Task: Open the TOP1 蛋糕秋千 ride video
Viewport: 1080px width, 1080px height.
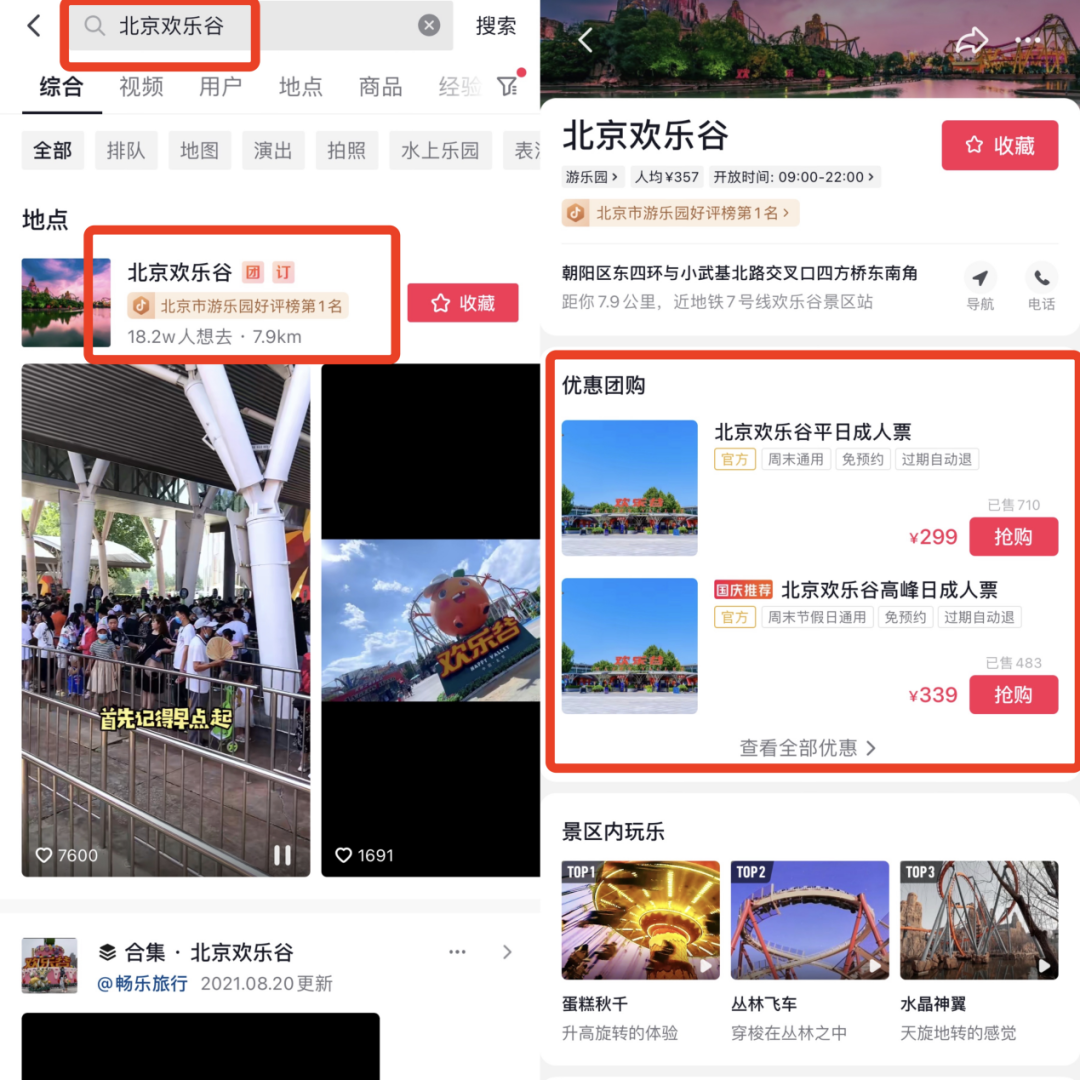Action: point(640,920)
